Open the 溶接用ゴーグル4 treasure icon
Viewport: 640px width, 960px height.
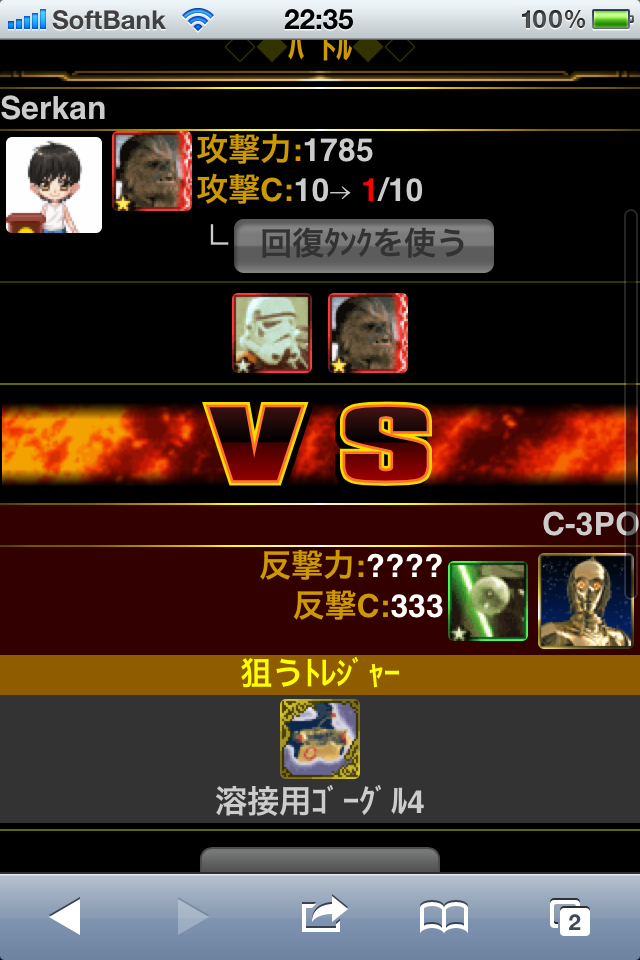pyautogui.click(x=320, y=739)
